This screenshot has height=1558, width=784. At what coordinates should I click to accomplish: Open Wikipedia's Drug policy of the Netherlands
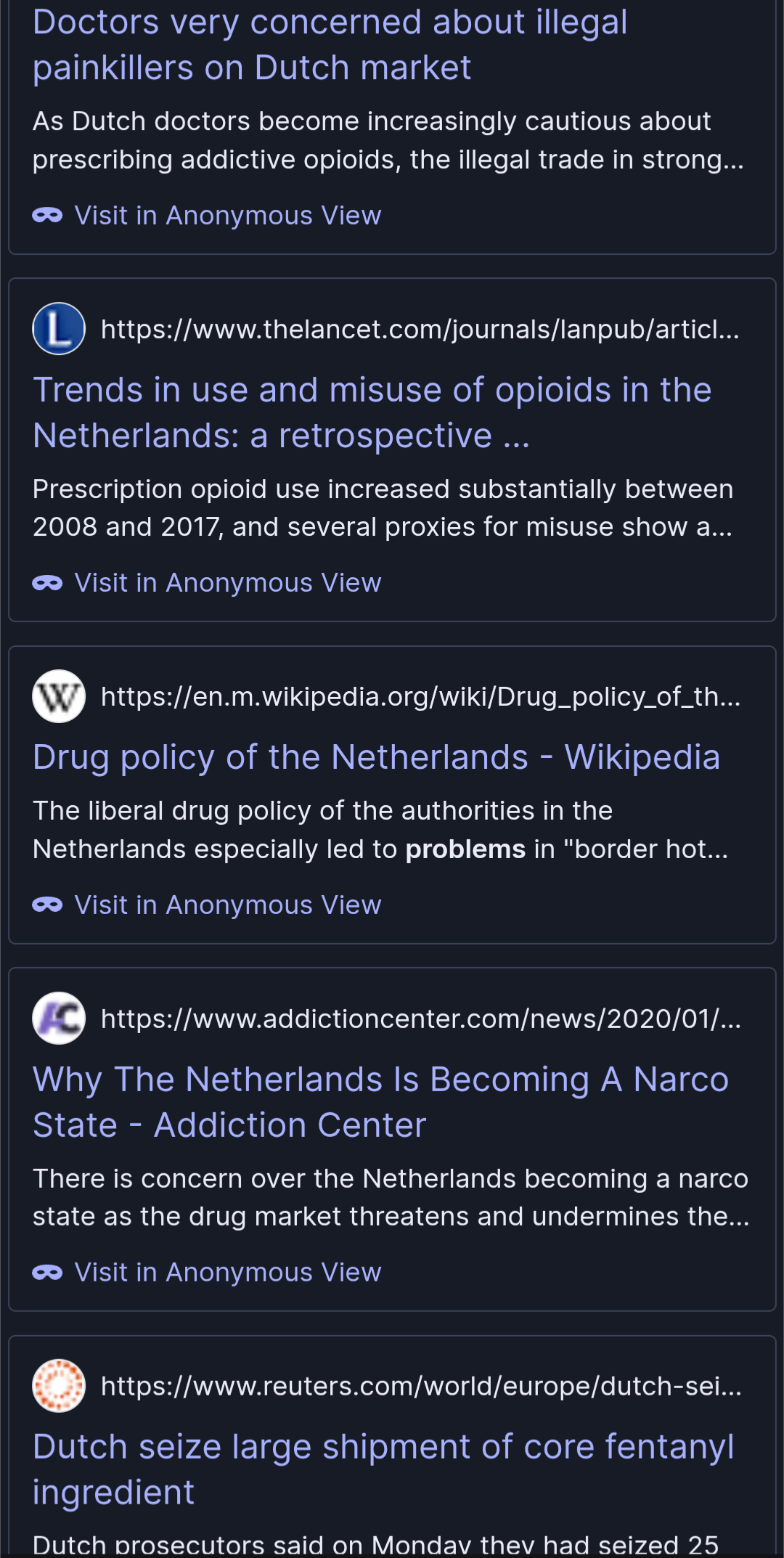(376, 757)
